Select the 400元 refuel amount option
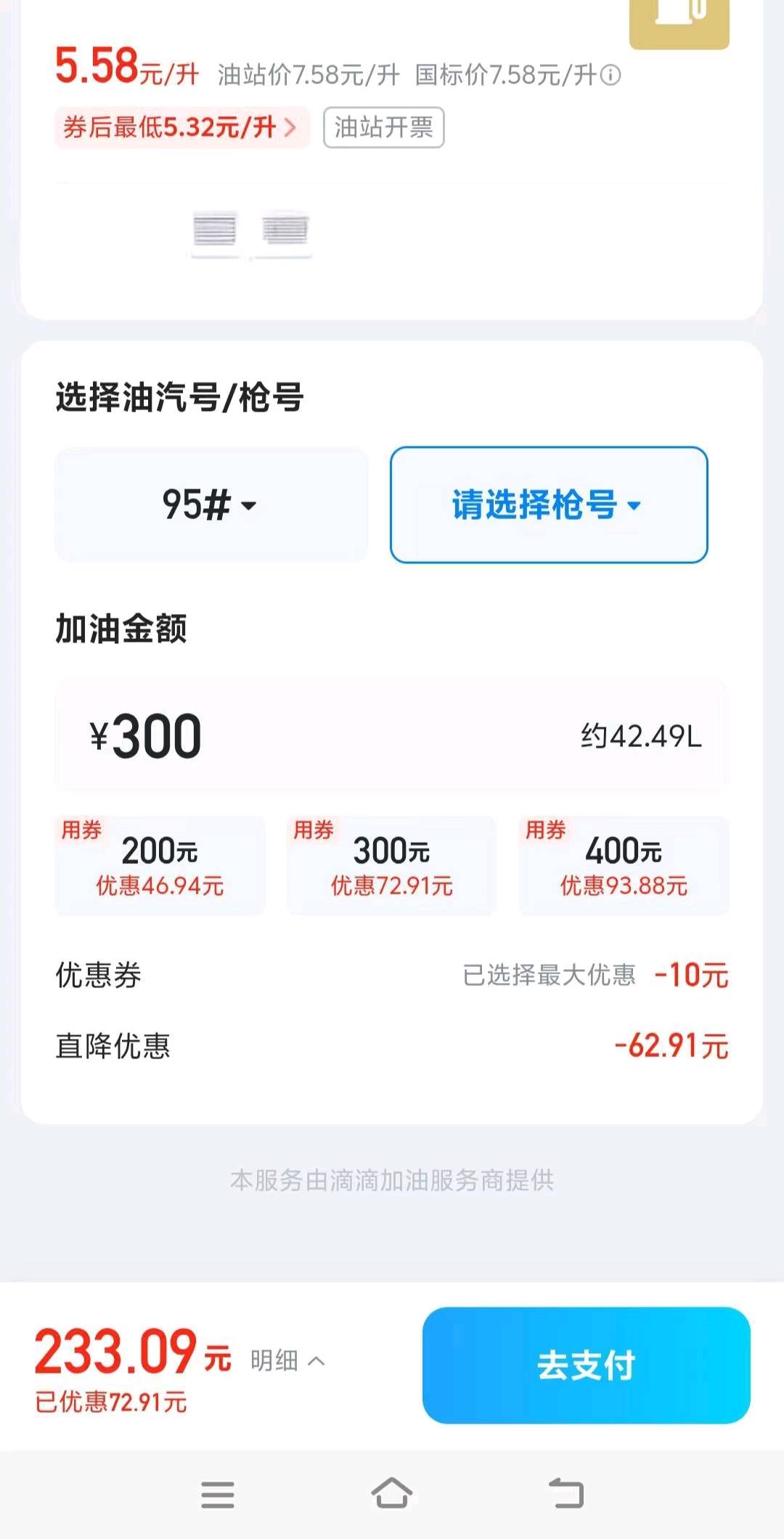This screenshot has width=784, height=1539. point(623,865)
